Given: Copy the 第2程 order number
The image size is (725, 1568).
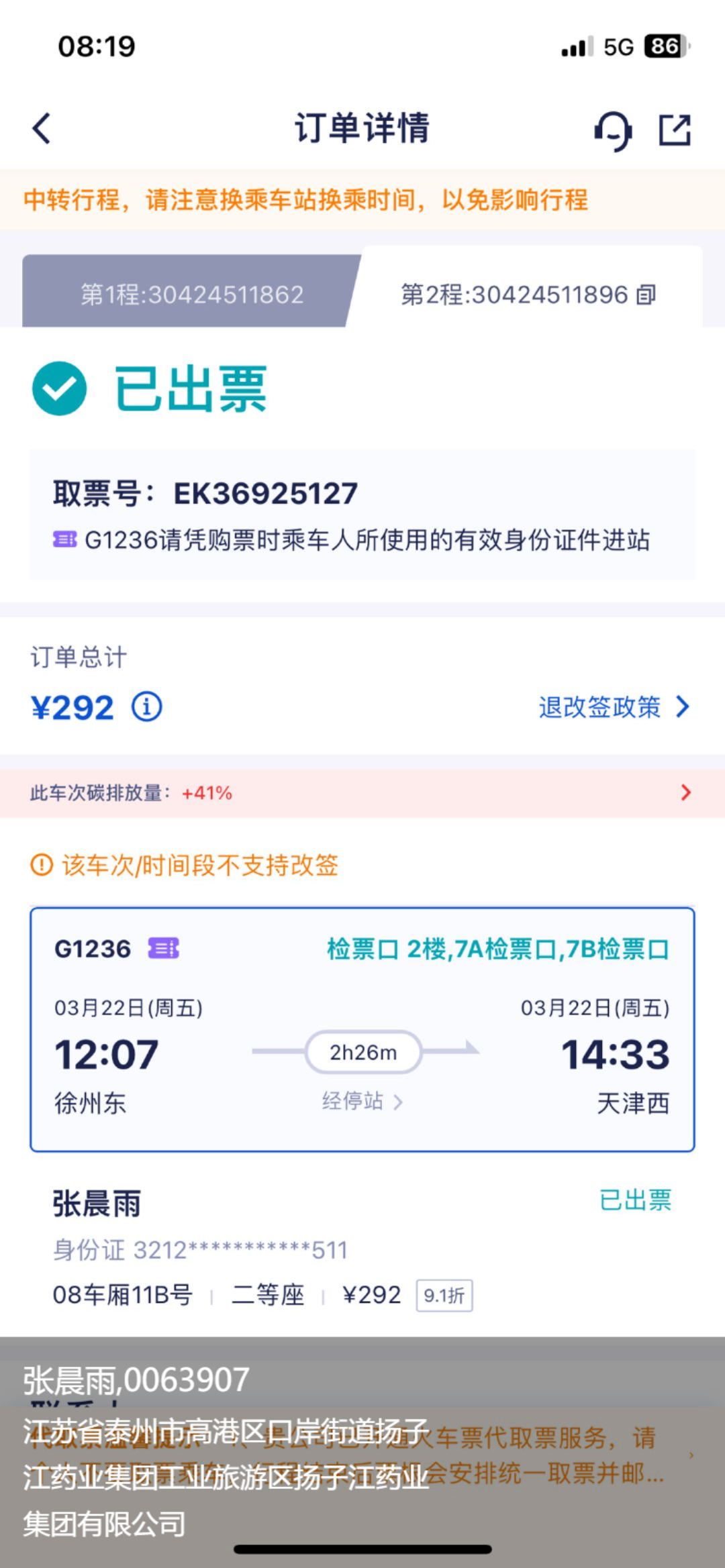Looking at the screenshot, I should tap(646, 295).
